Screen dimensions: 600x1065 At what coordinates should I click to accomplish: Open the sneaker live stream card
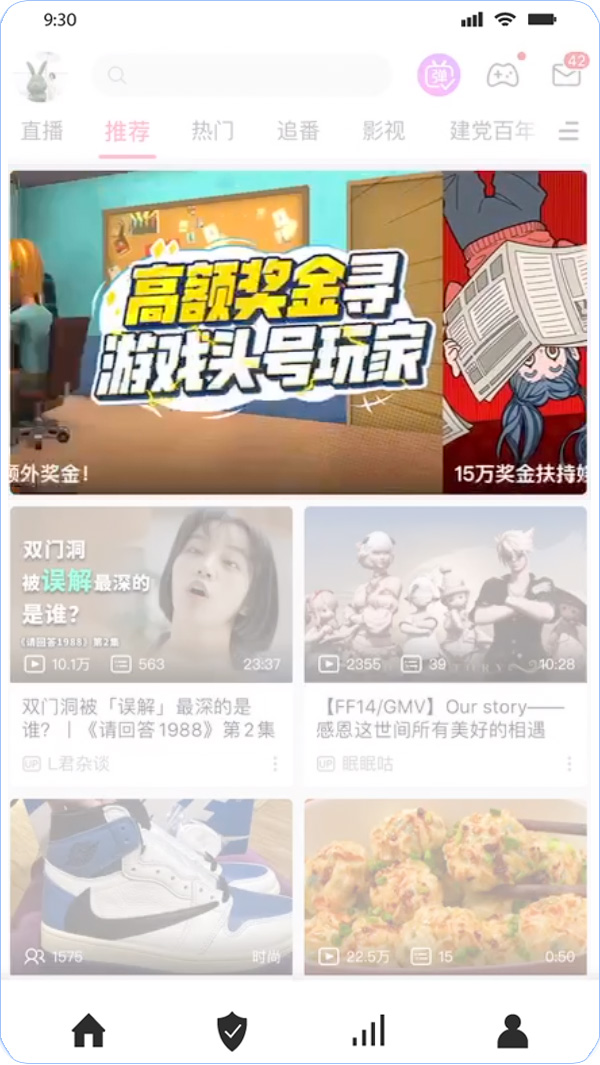click(151, 885)
